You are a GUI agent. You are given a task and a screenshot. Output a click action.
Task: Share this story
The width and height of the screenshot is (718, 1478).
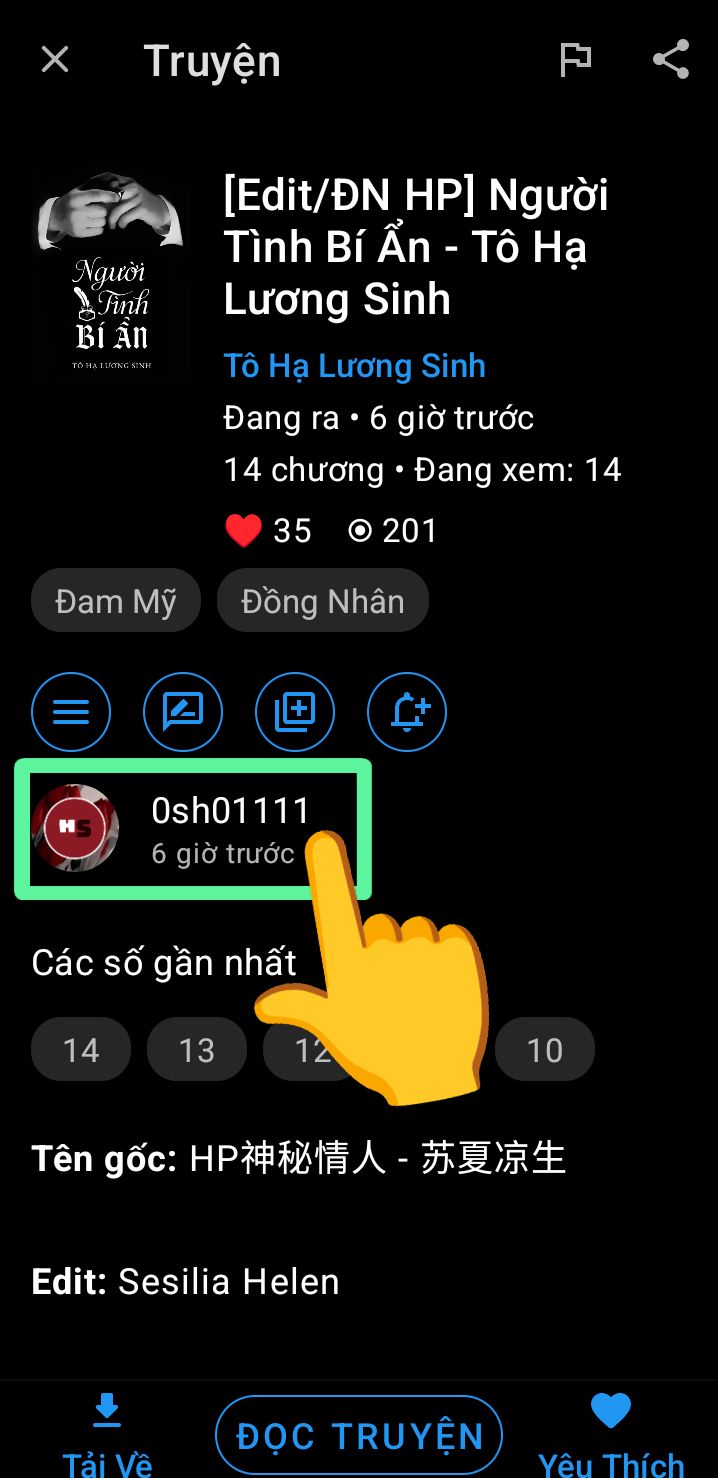click(671, 59)
